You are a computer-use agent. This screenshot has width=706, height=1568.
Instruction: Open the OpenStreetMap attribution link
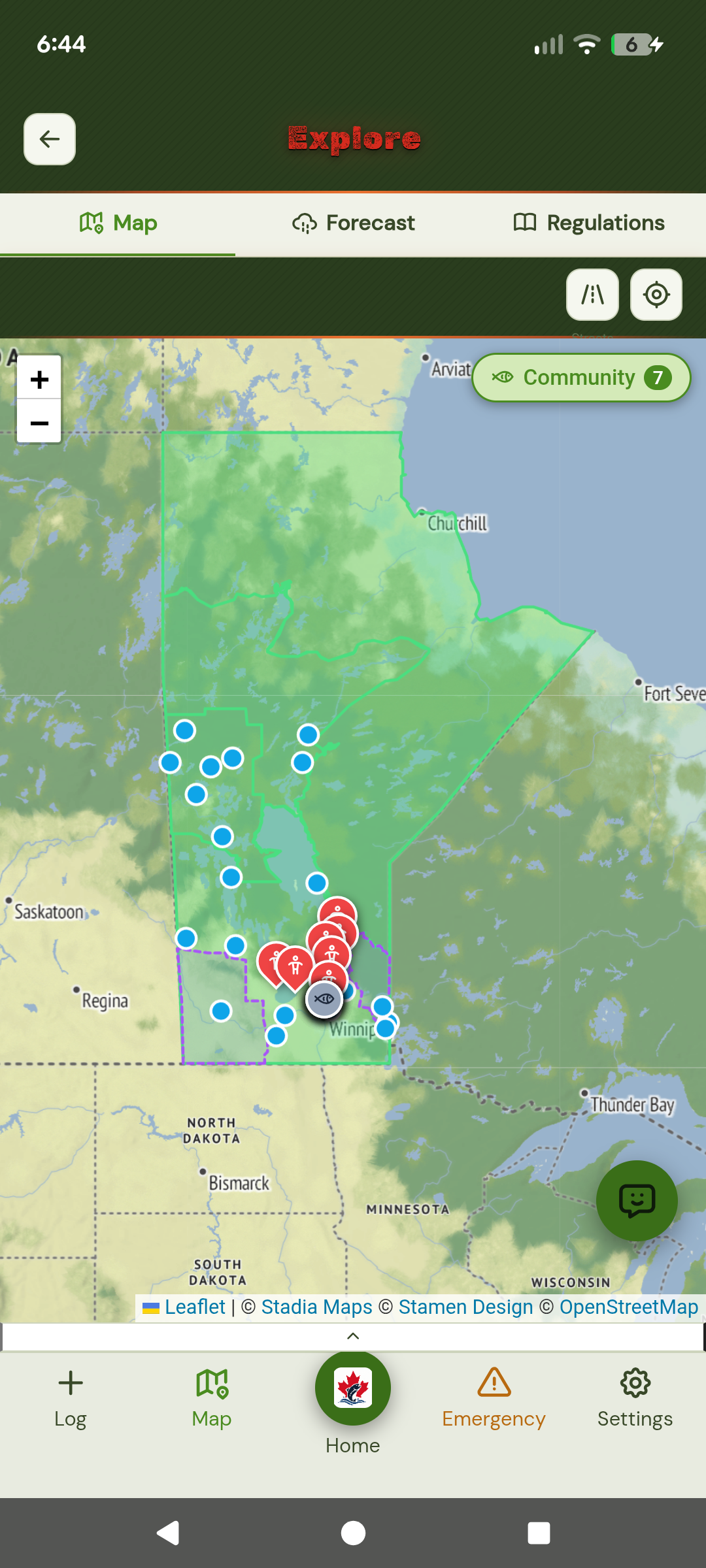(629, 1307)
